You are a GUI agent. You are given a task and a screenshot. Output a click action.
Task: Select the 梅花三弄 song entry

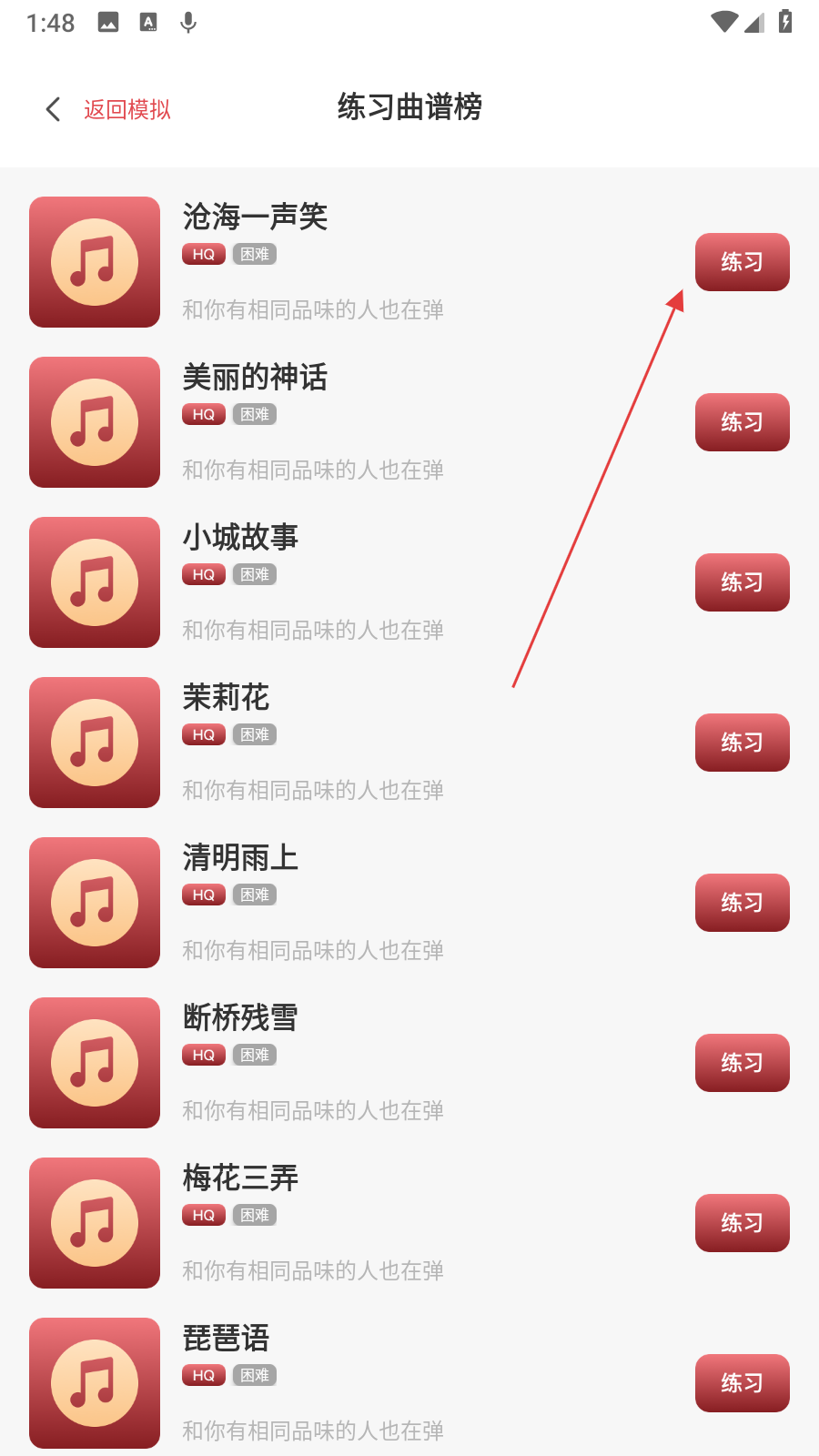pos(409,1223)
